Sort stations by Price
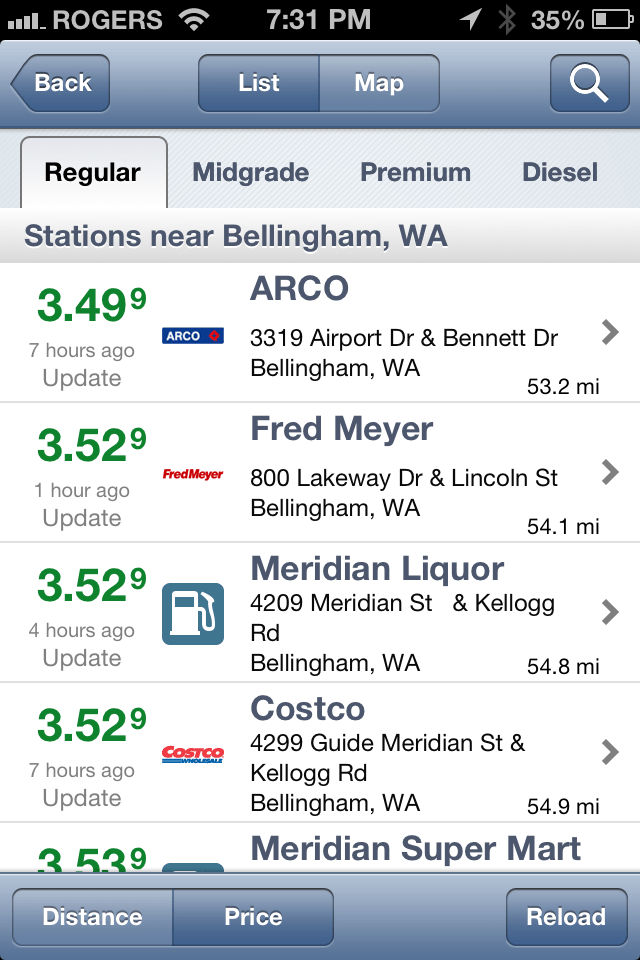Screen dimensions: 640x960 click(253, 917)
